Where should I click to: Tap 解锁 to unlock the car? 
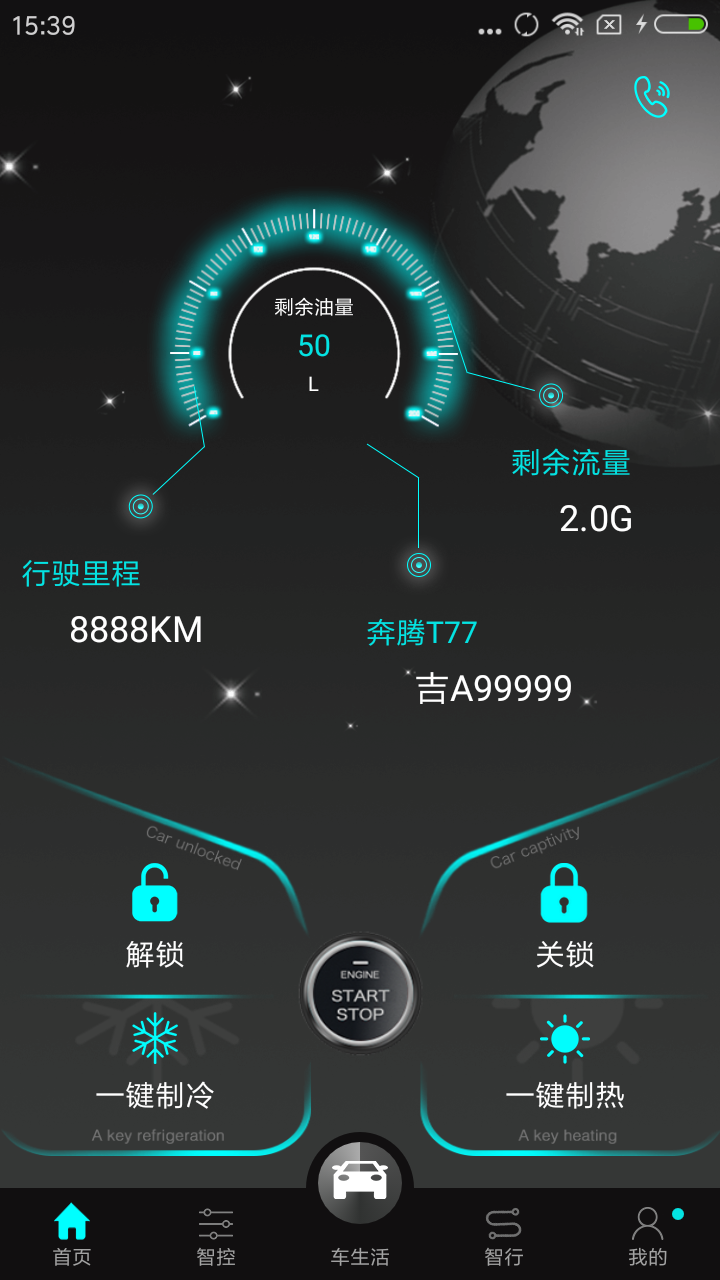coord(155,915)
